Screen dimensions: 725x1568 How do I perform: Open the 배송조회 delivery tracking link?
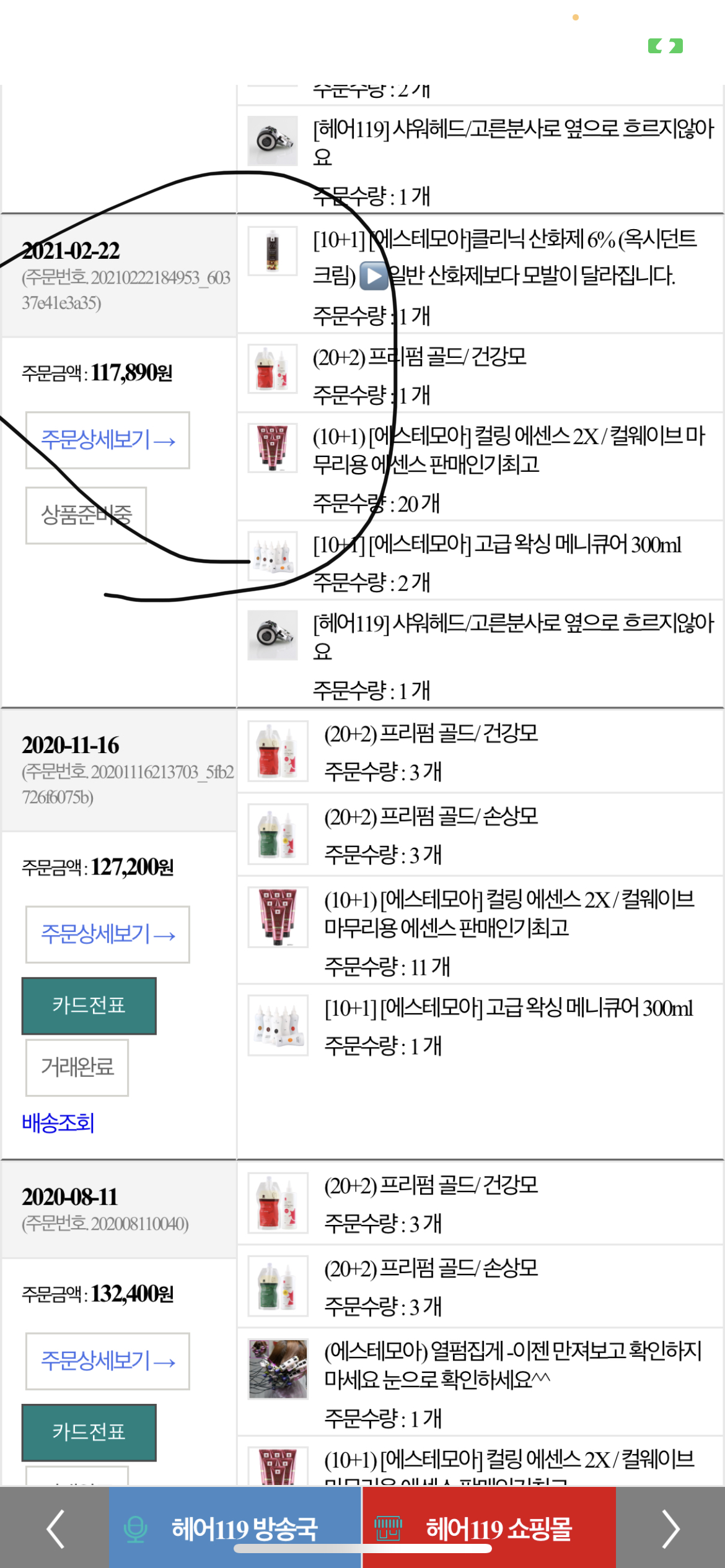pyautogui.click(x=58, y=1123)
